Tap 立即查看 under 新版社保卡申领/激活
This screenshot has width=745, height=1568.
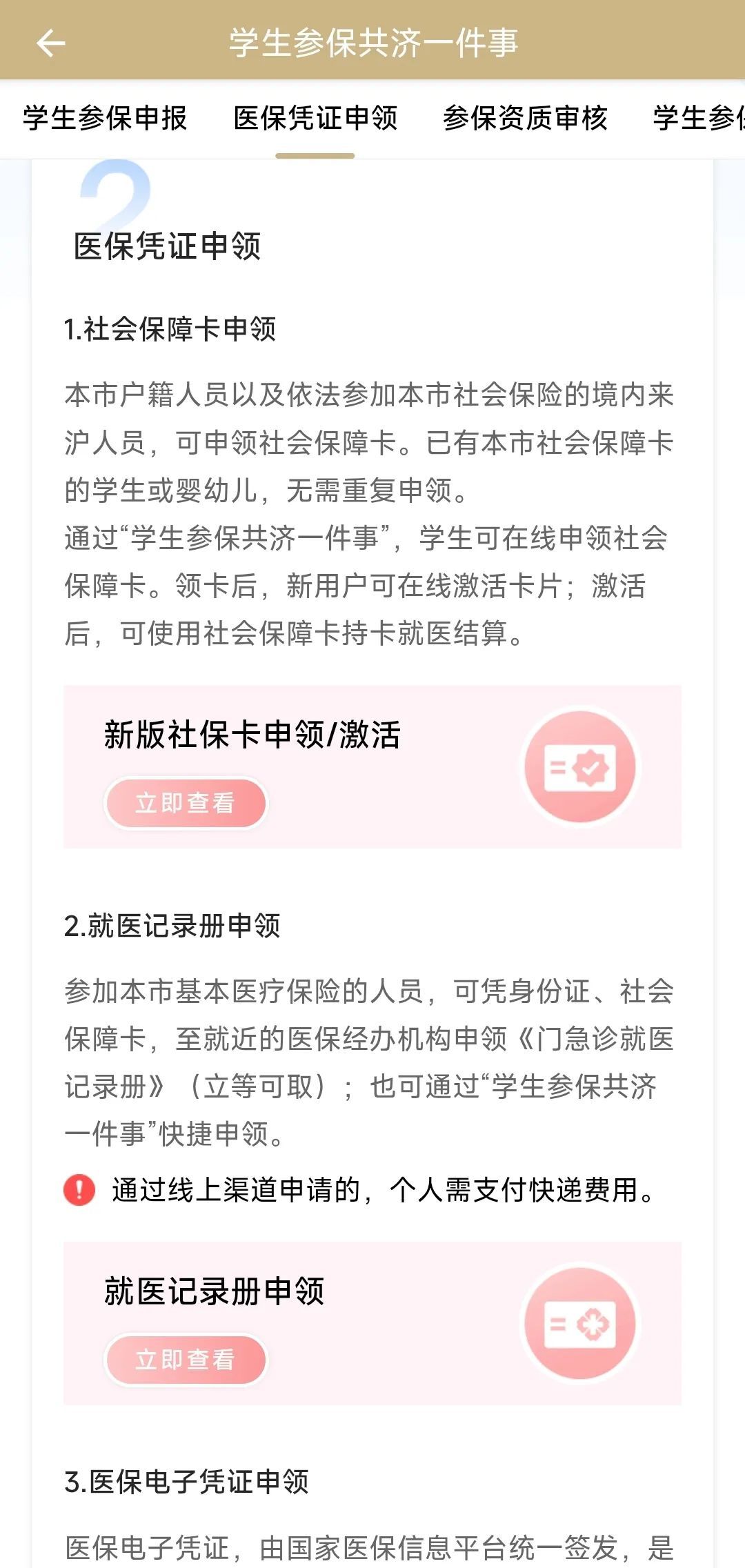(185, 803)
